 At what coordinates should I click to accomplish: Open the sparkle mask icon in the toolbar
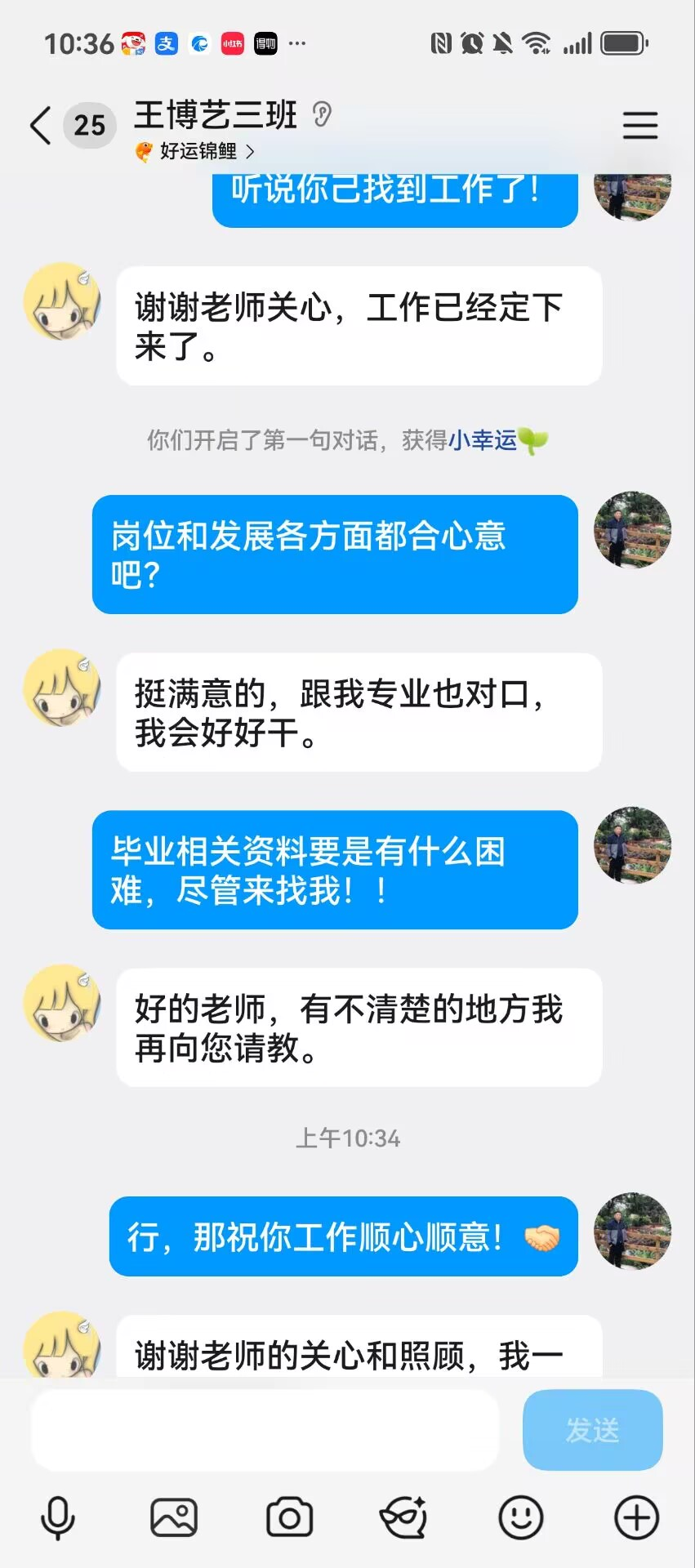pyautogui.click(x=404, y=1518)
